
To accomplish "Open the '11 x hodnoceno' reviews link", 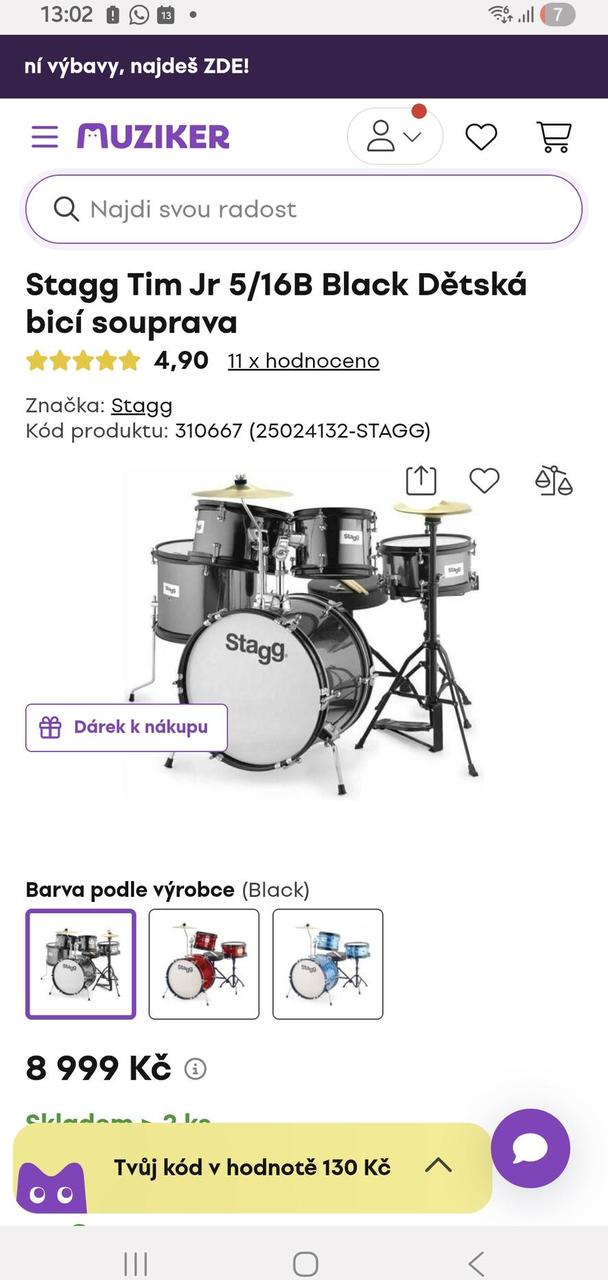I will 303,361.
